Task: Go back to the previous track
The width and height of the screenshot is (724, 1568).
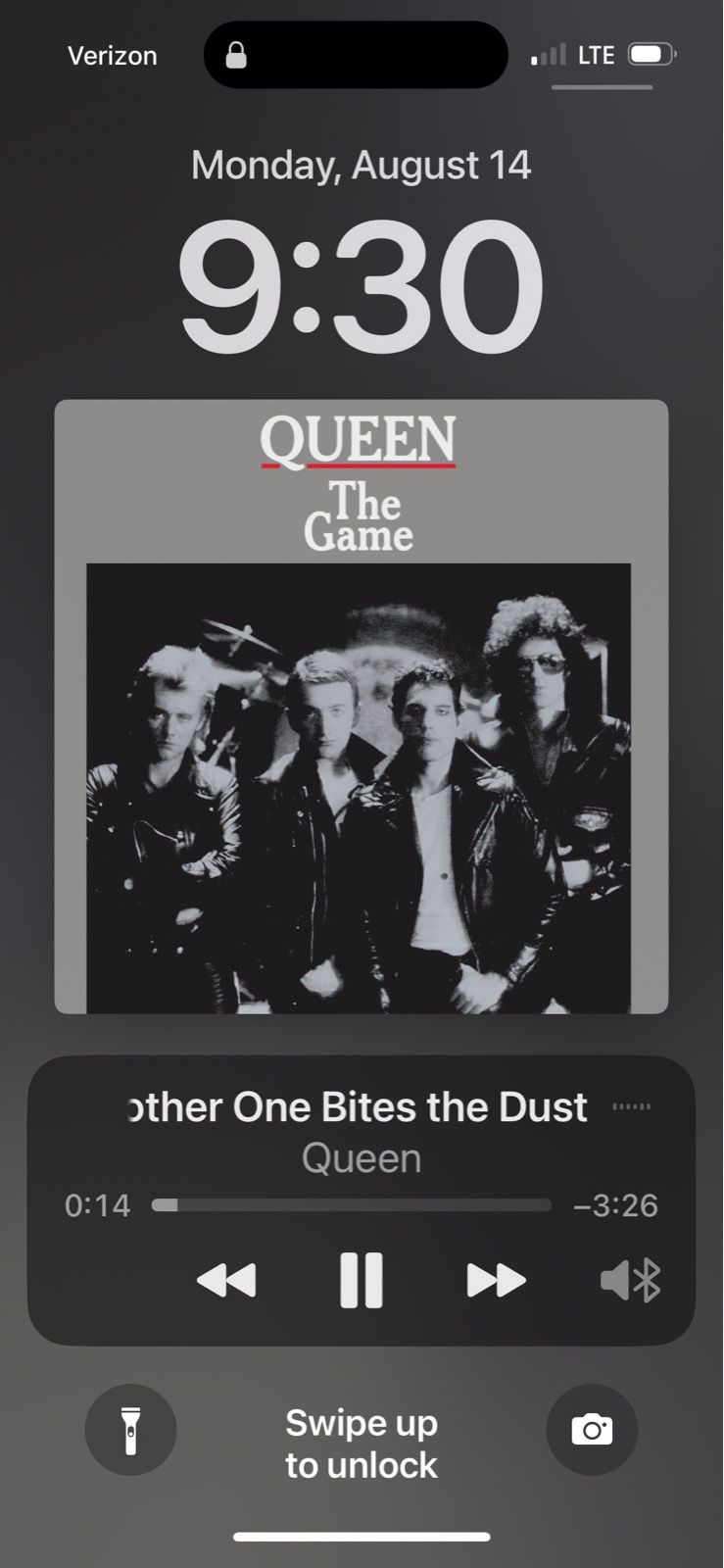Action: [226, 1280]
